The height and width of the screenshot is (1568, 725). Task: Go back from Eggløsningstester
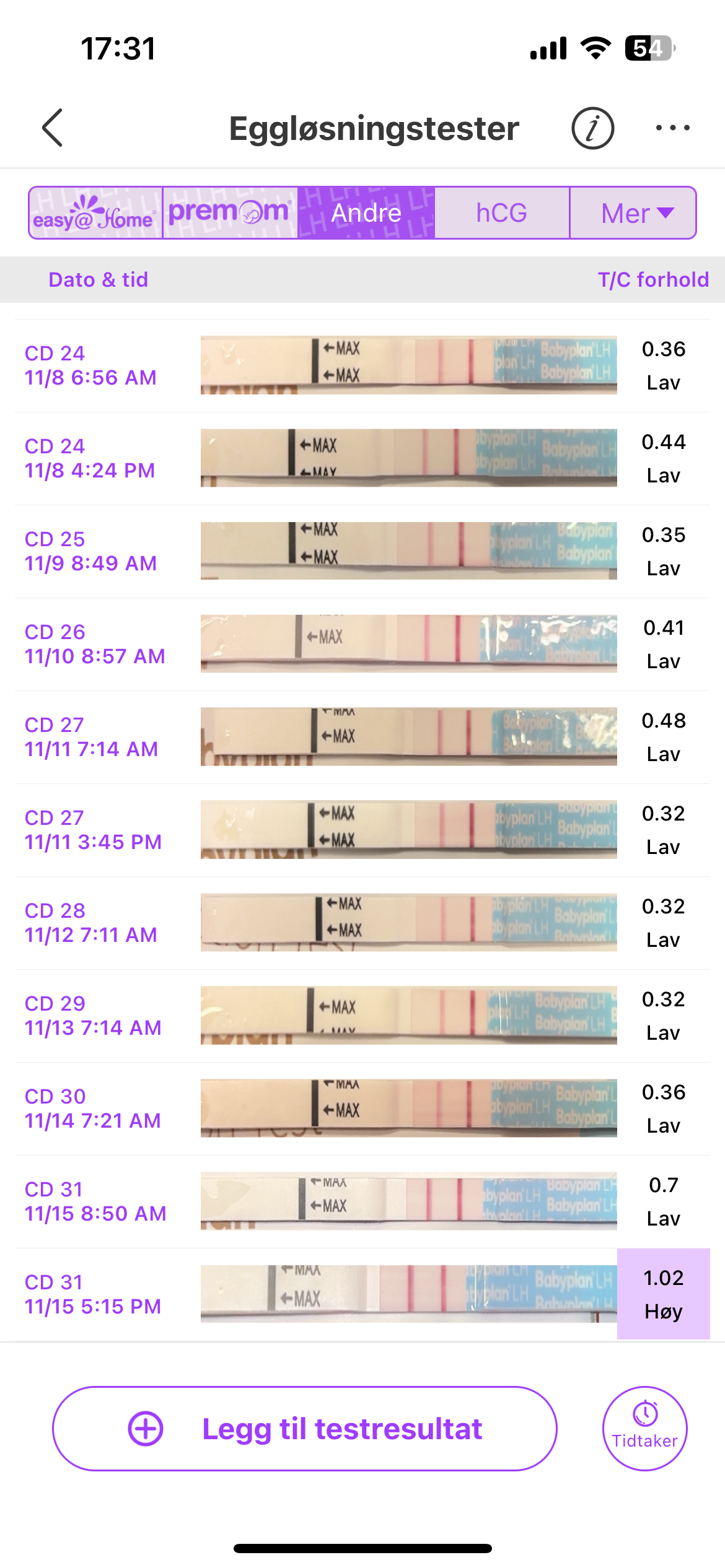53,128
